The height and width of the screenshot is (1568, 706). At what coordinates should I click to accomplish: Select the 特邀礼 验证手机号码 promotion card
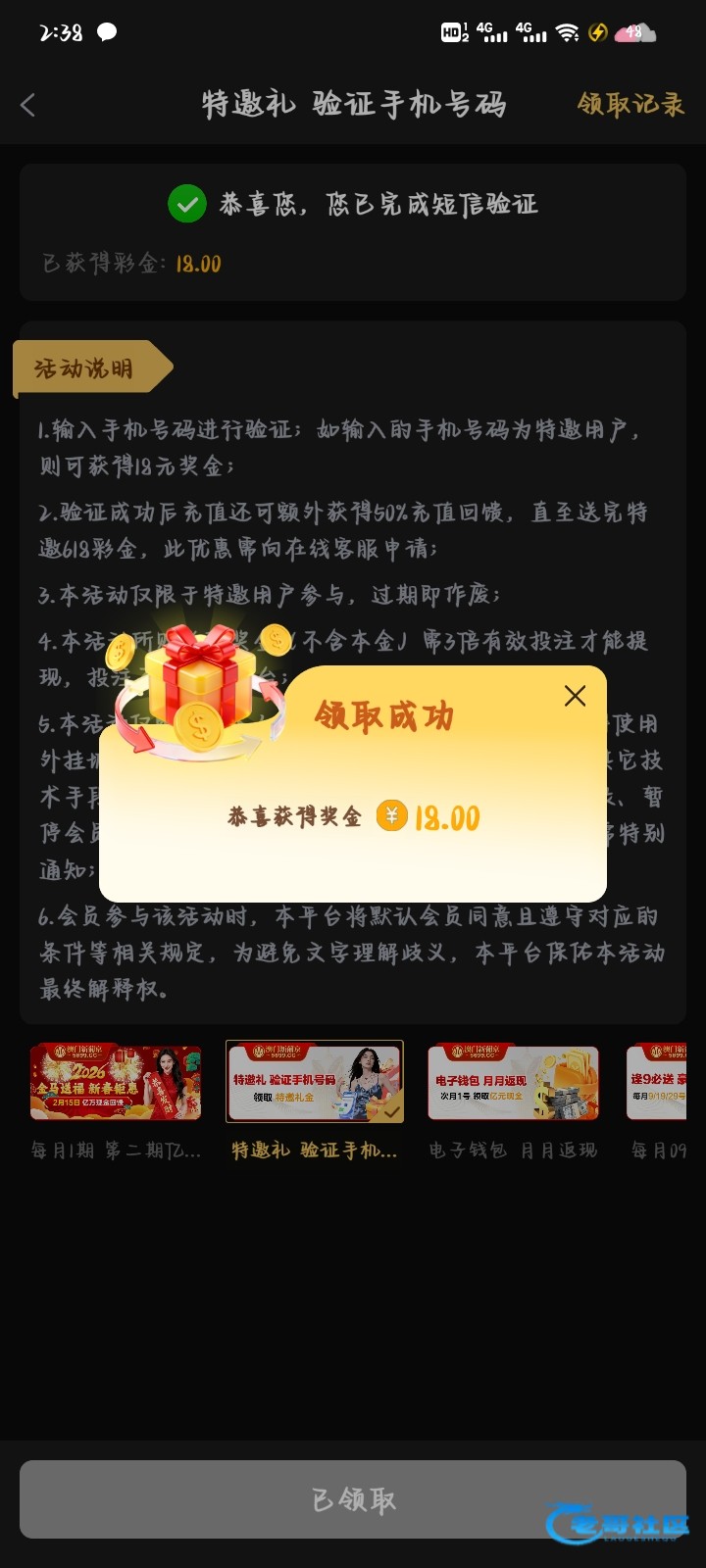tap(315, 1082)
